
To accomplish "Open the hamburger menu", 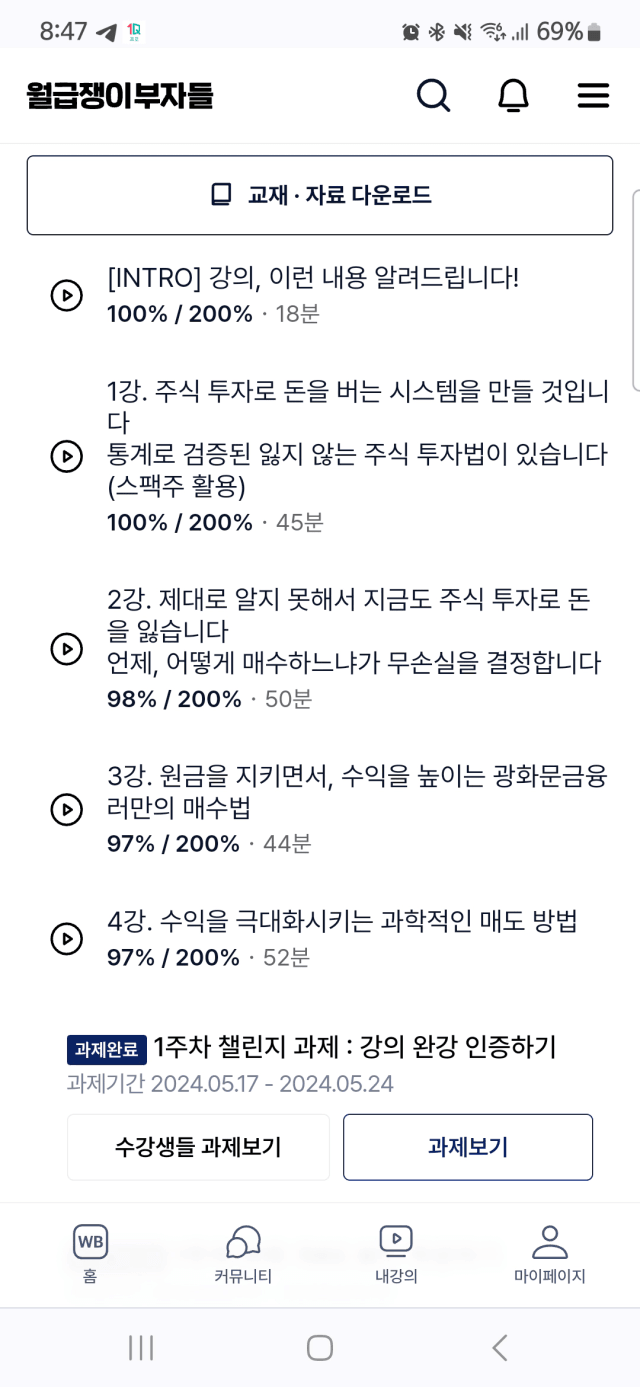I will point(593,95).
